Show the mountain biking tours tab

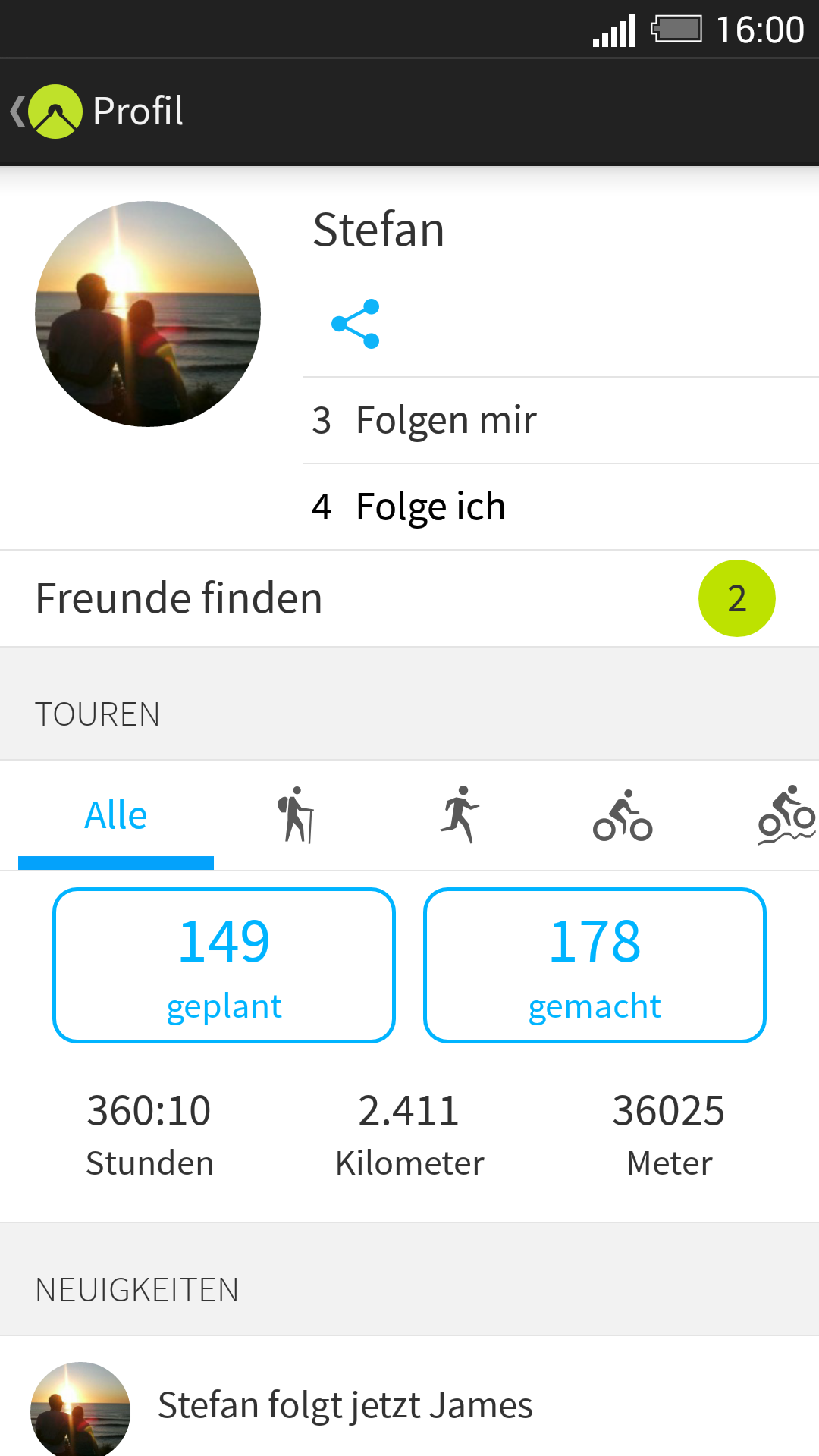786,816
